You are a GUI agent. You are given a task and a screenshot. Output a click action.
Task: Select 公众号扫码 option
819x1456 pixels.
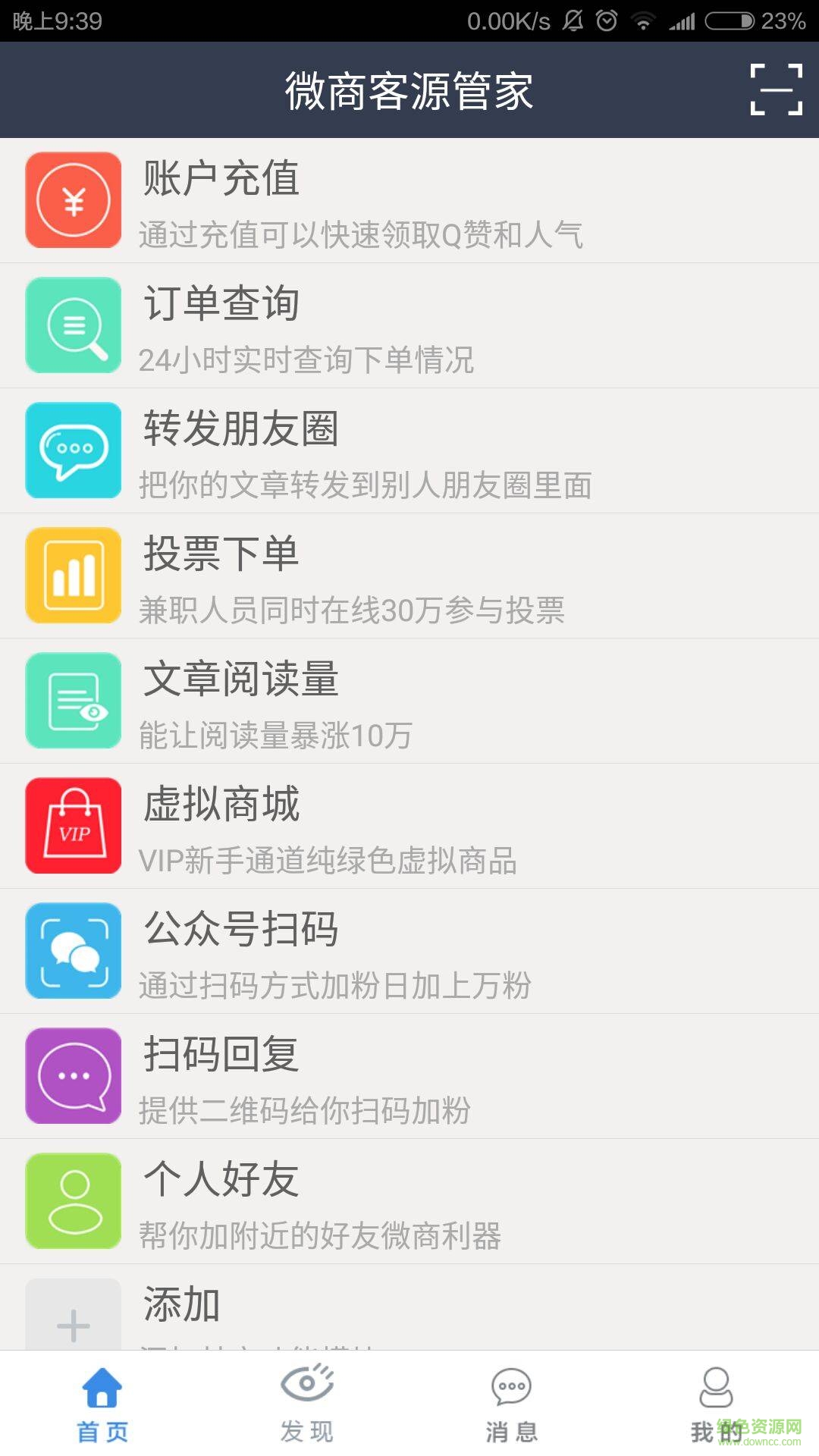(409, 952)
